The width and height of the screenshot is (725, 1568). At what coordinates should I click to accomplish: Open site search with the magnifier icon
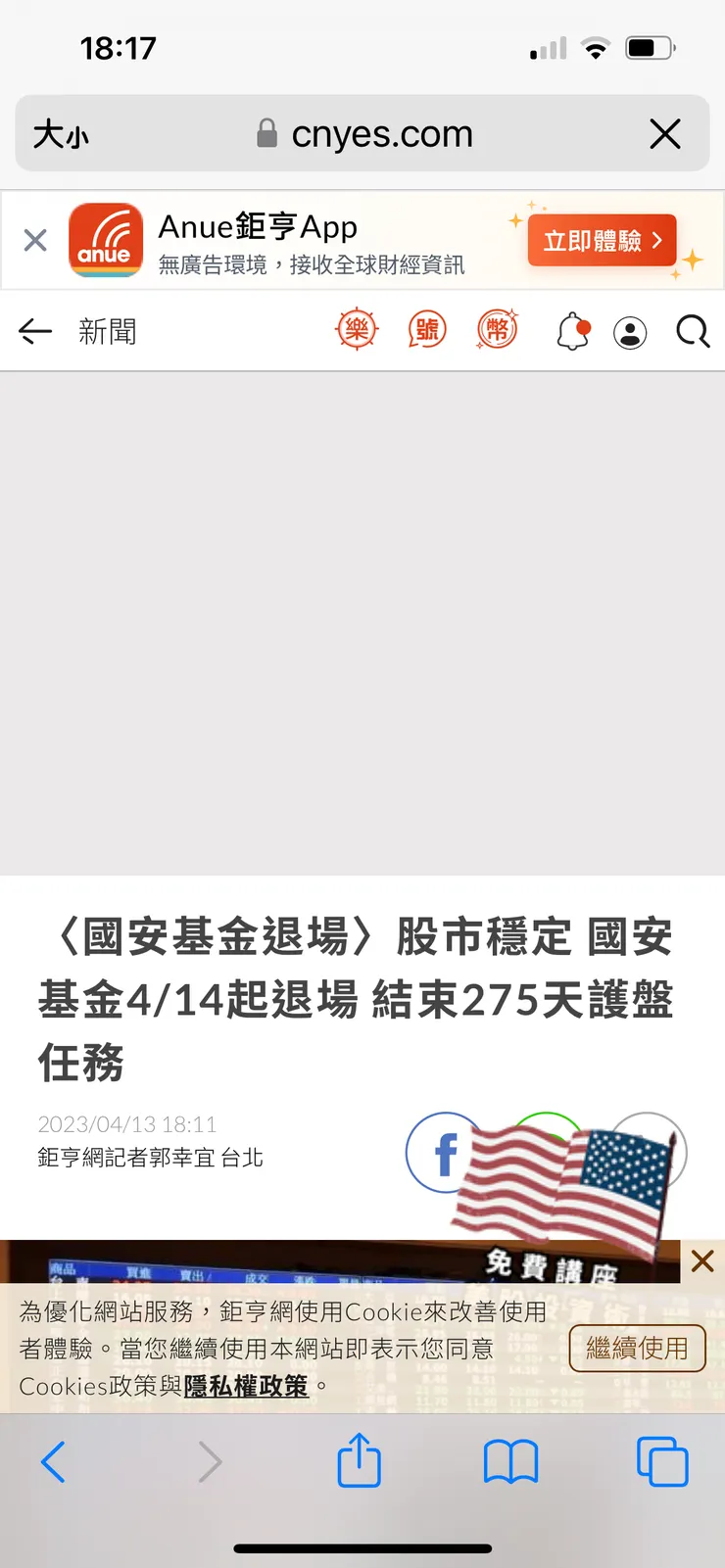coord(693,332)
